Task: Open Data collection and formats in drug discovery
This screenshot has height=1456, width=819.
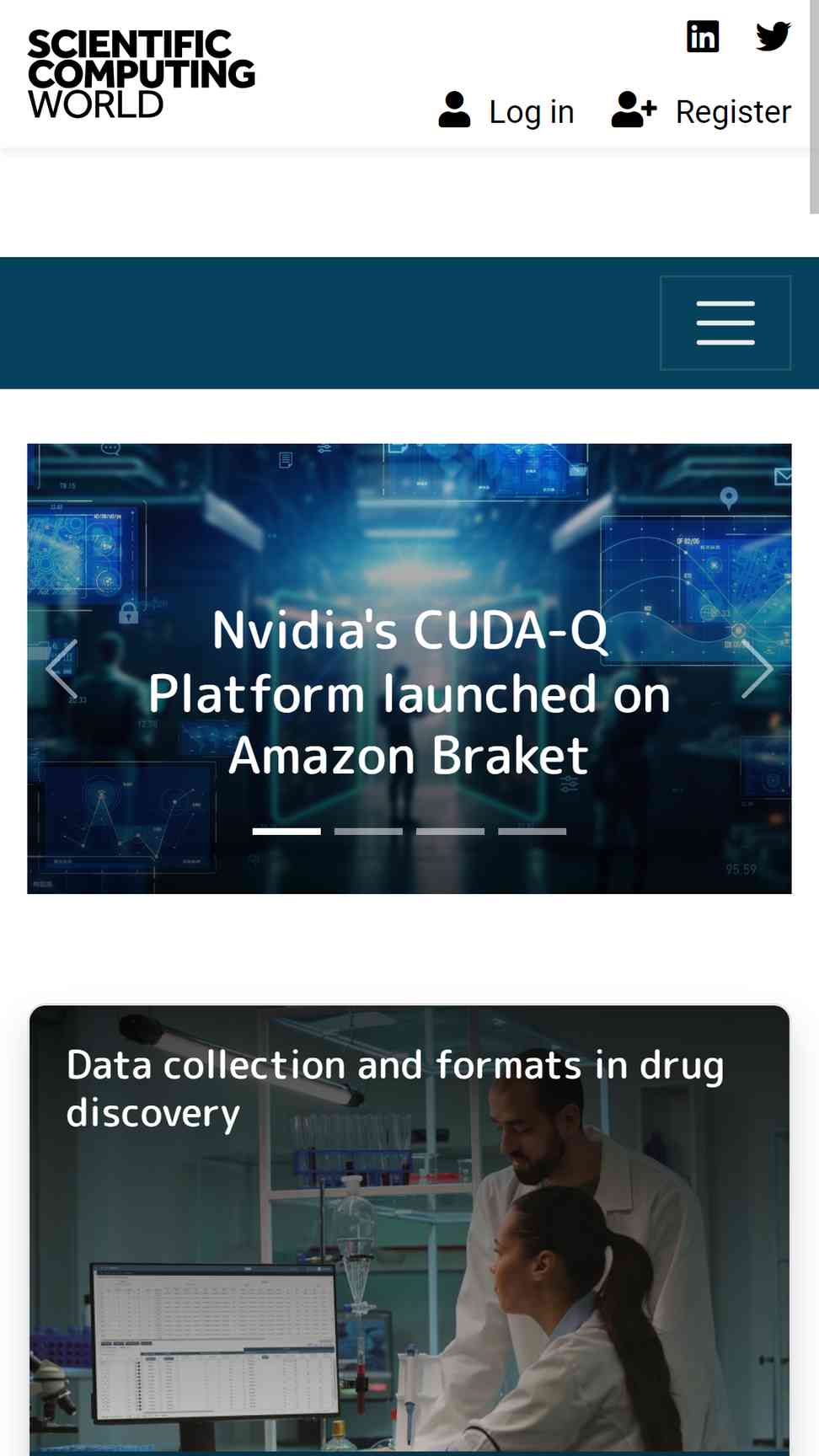Action: [395, 1089]
